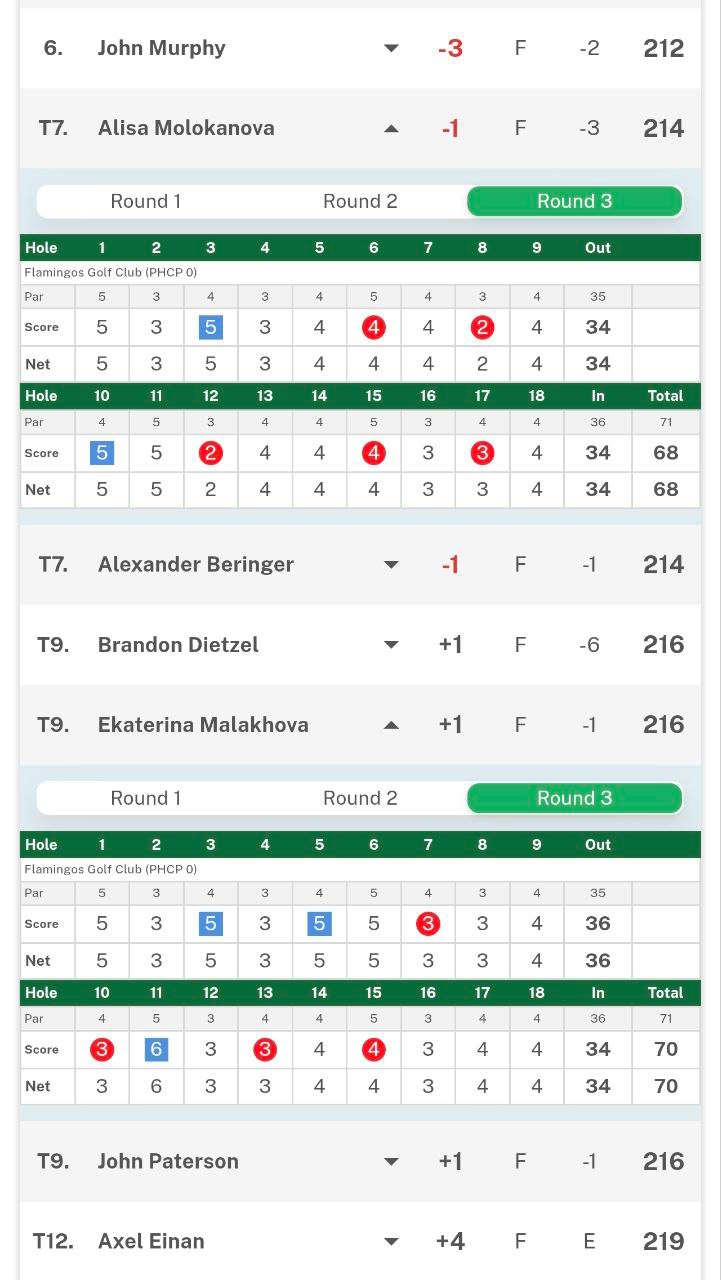Select Round 3 in Ekaterina Malakhova's scorecard
This screenshot has width=721, height=1280.
574,798
